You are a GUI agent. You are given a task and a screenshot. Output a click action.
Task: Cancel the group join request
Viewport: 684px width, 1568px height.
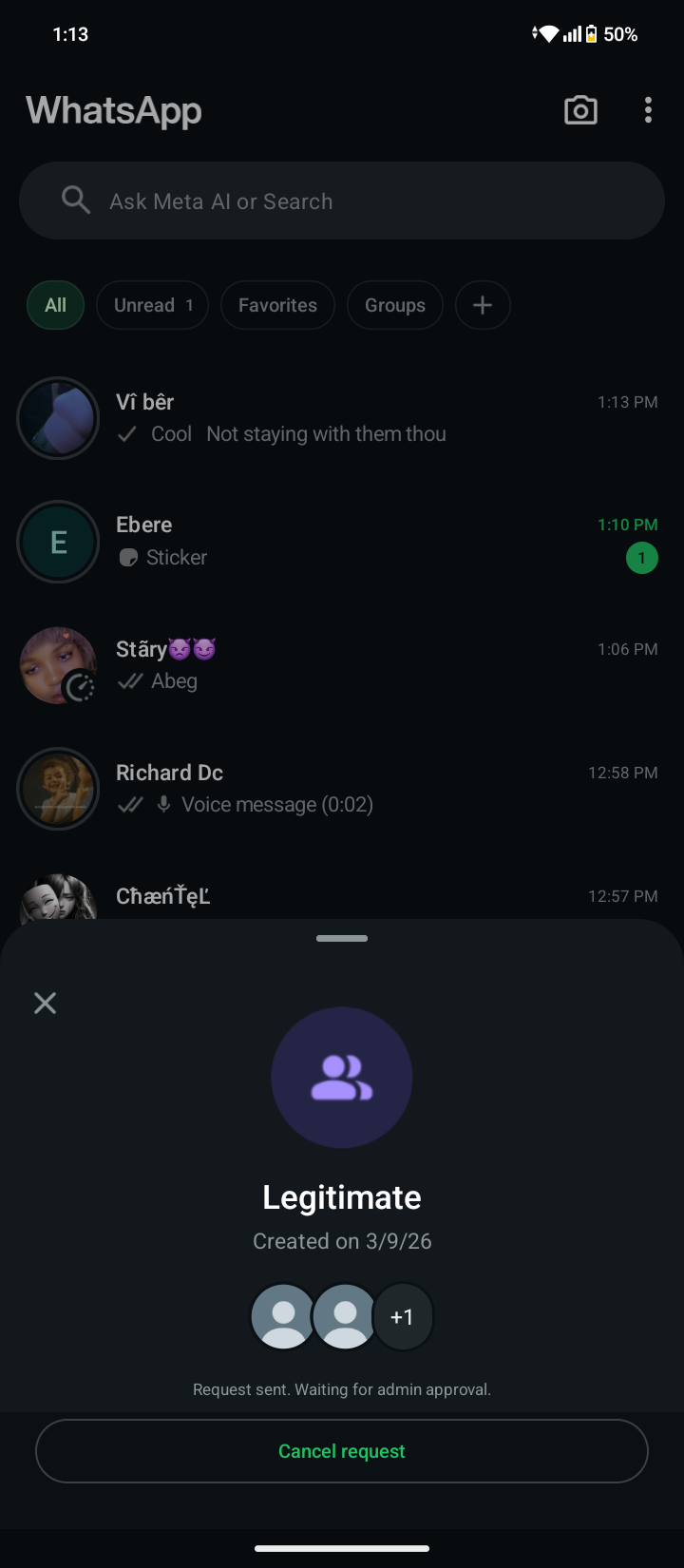342,1451
